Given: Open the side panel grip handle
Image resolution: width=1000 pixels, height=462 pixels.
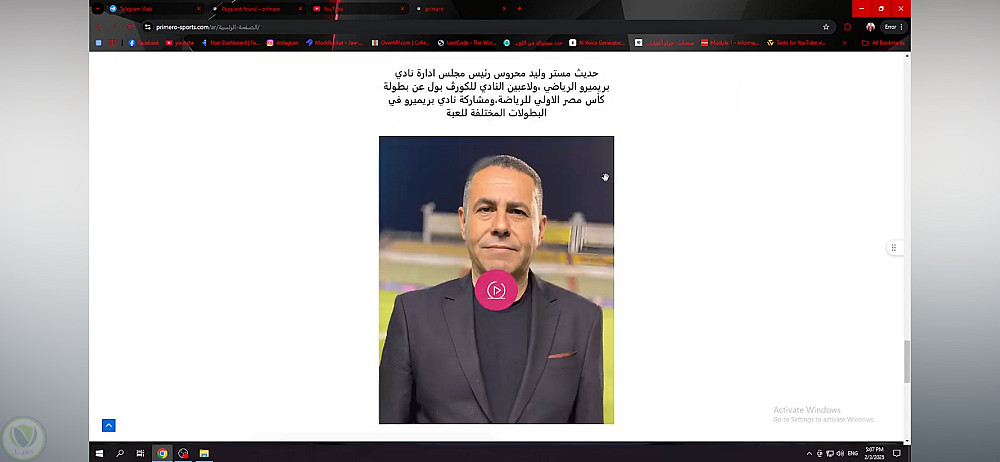Looking at the screenshot, I should click(894, 247).
